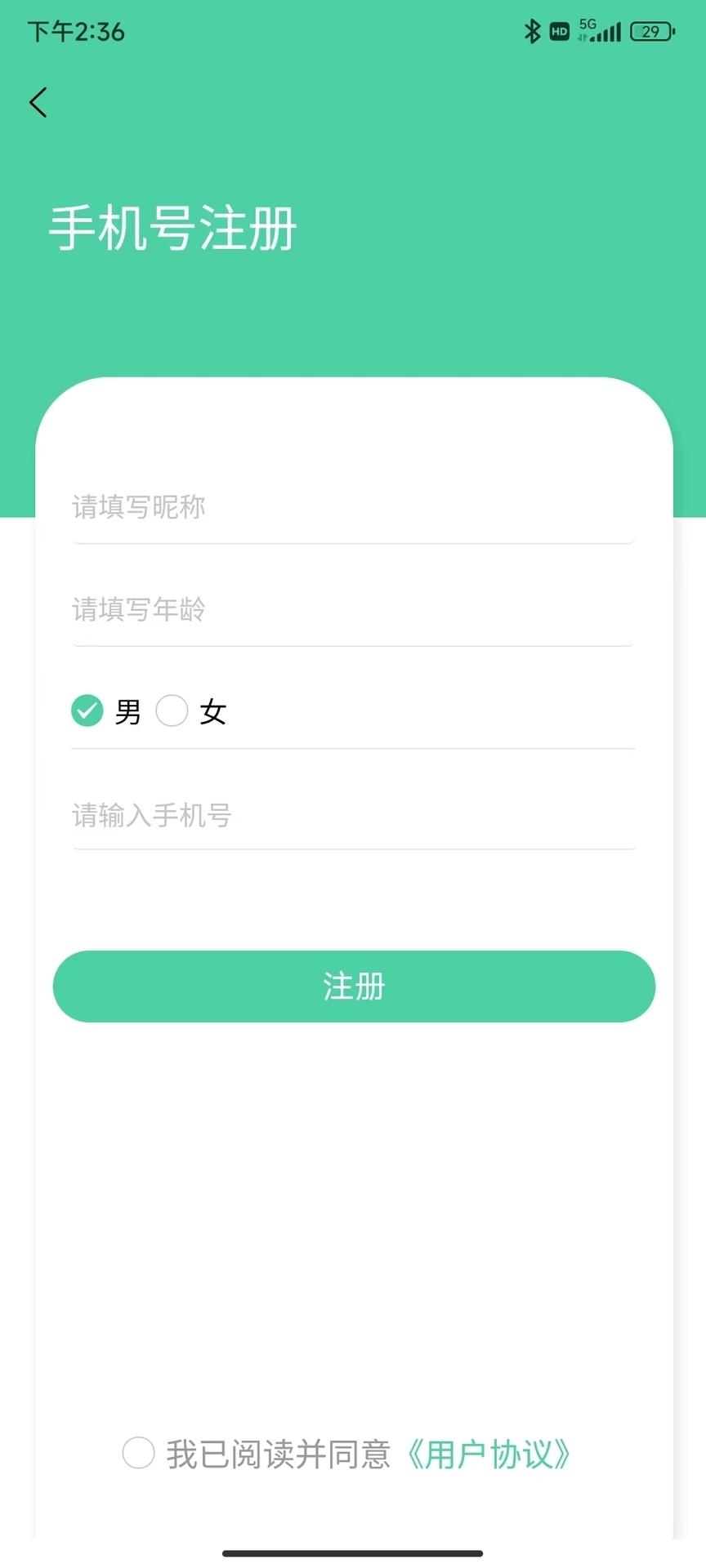Tap the green 注册 button
The width and height of the screenshot is (706, 1568).
[x=354, y=986]
